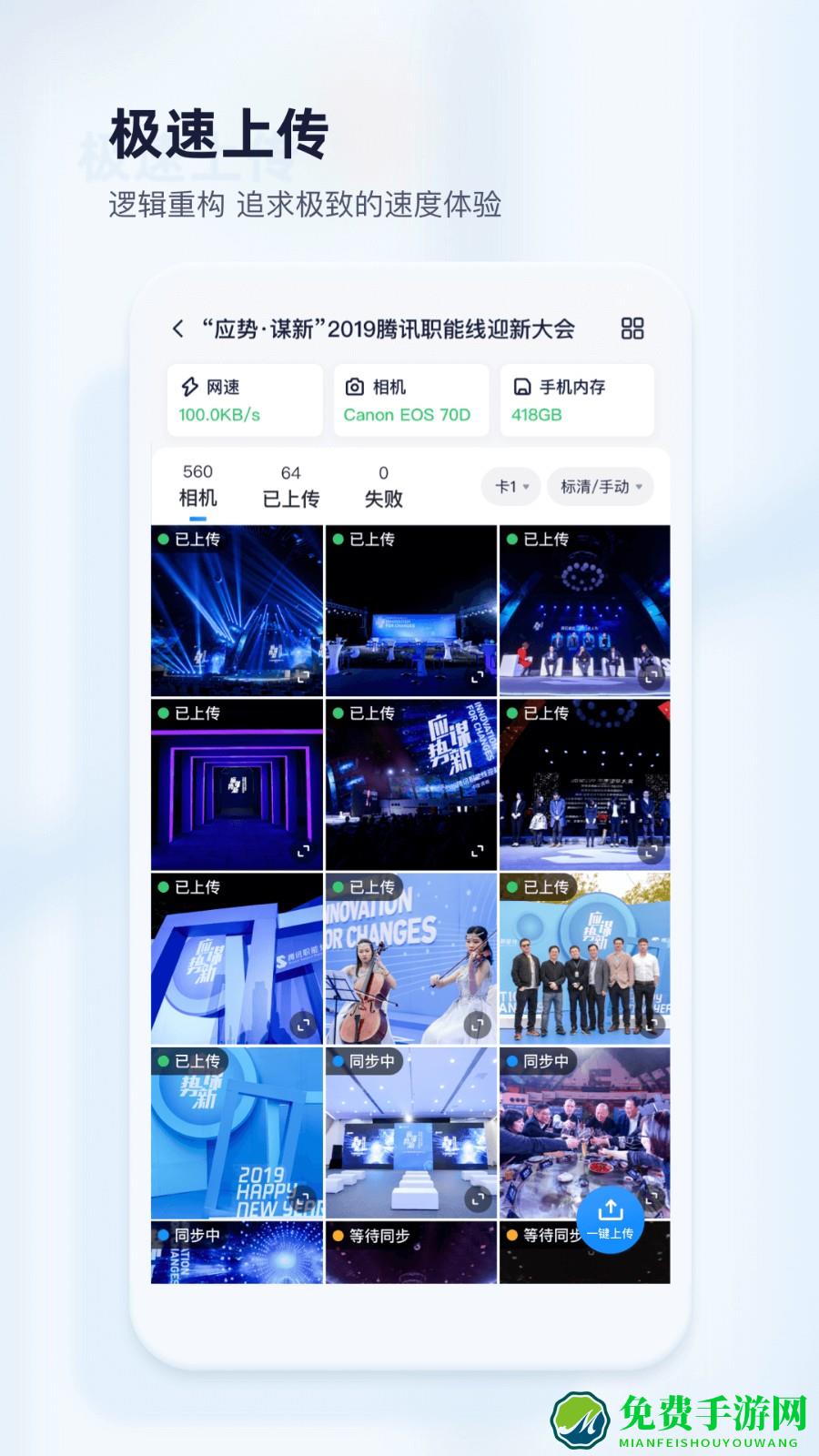Click the storage icon on the 手机内存 card

(521, 386)
